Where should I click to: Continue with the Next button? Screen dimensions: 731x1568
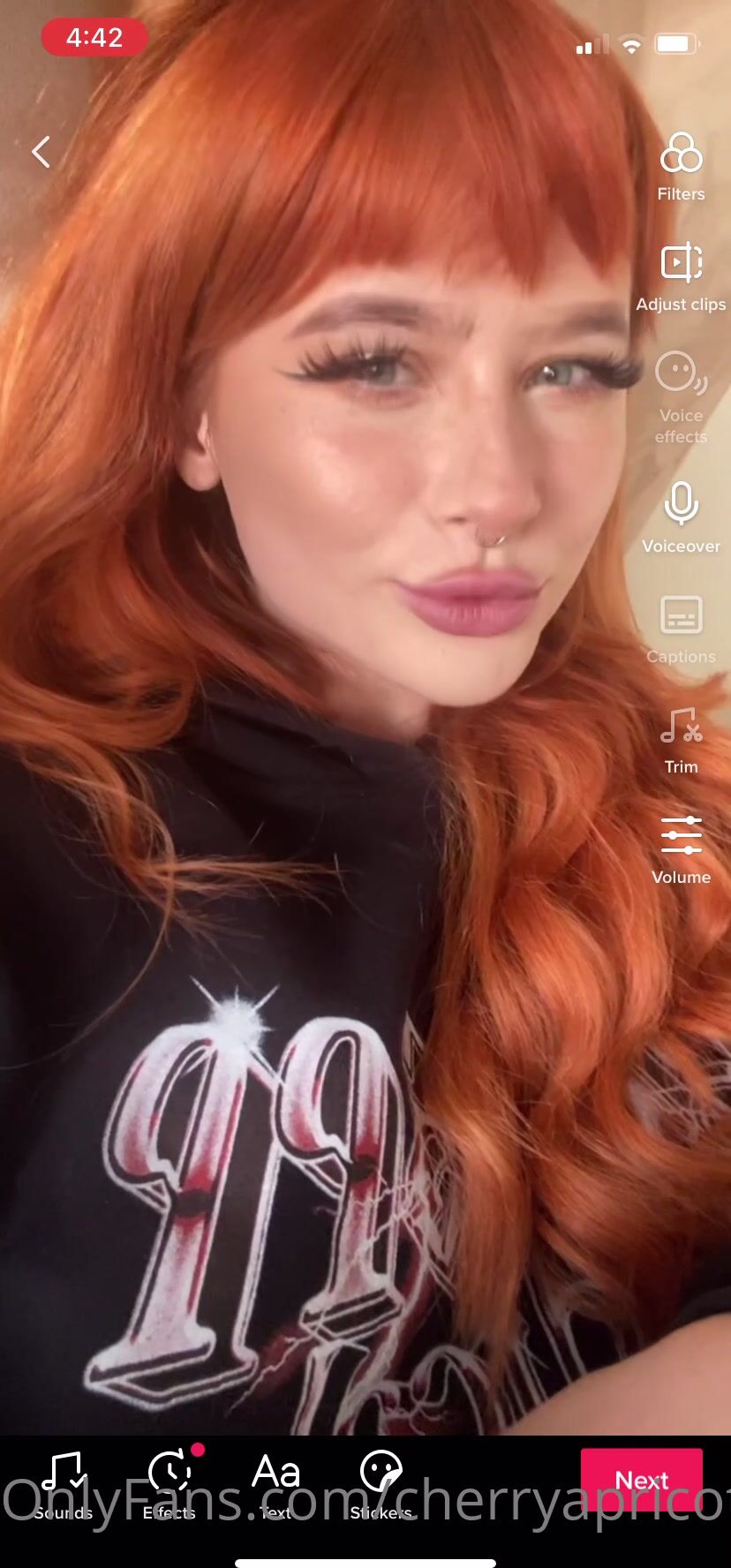pos(642,1479)
